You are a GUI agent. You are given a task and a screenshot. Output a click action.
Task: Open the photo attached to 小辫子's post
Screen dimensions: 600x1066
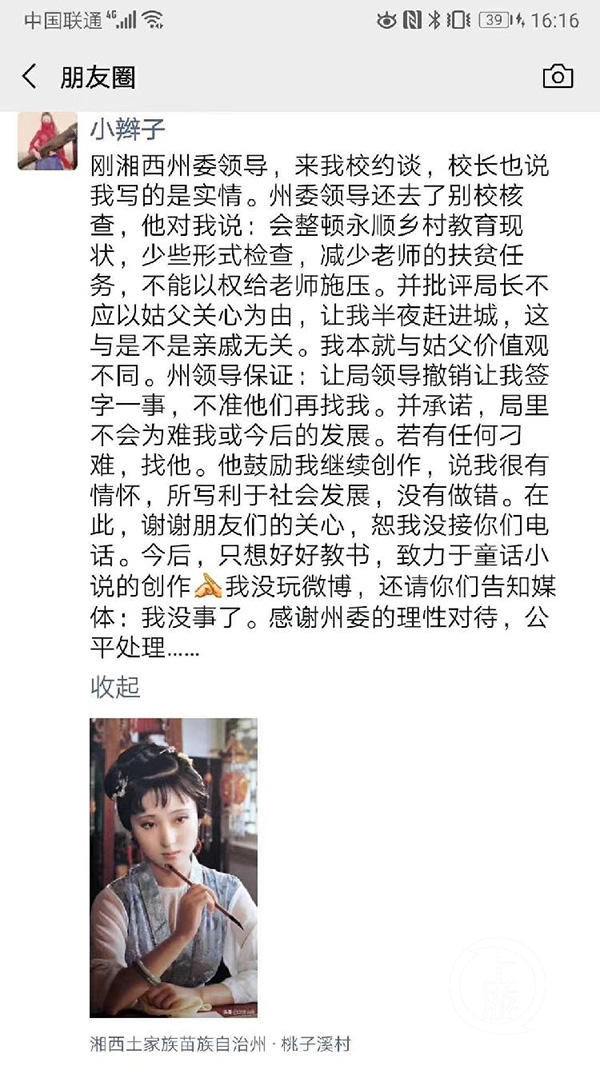pos(173,867)
